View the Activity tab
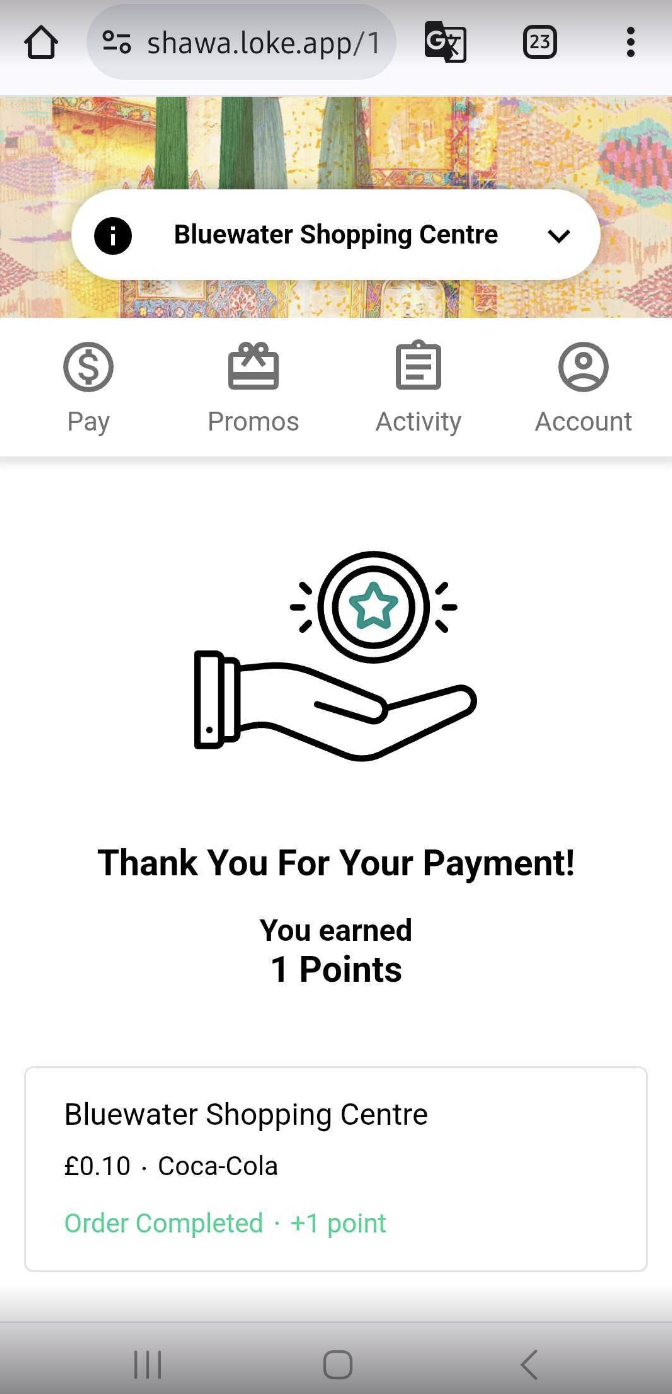Screen dimensions: 672x1394 418,388
